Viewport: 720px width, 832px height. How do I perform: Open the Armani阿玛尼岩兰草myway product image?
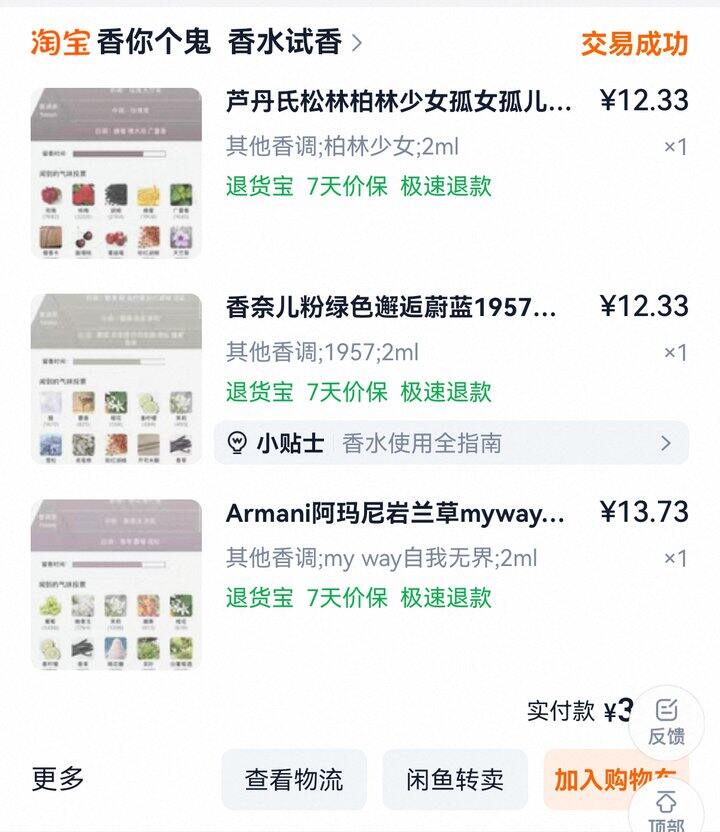(116, 585)
